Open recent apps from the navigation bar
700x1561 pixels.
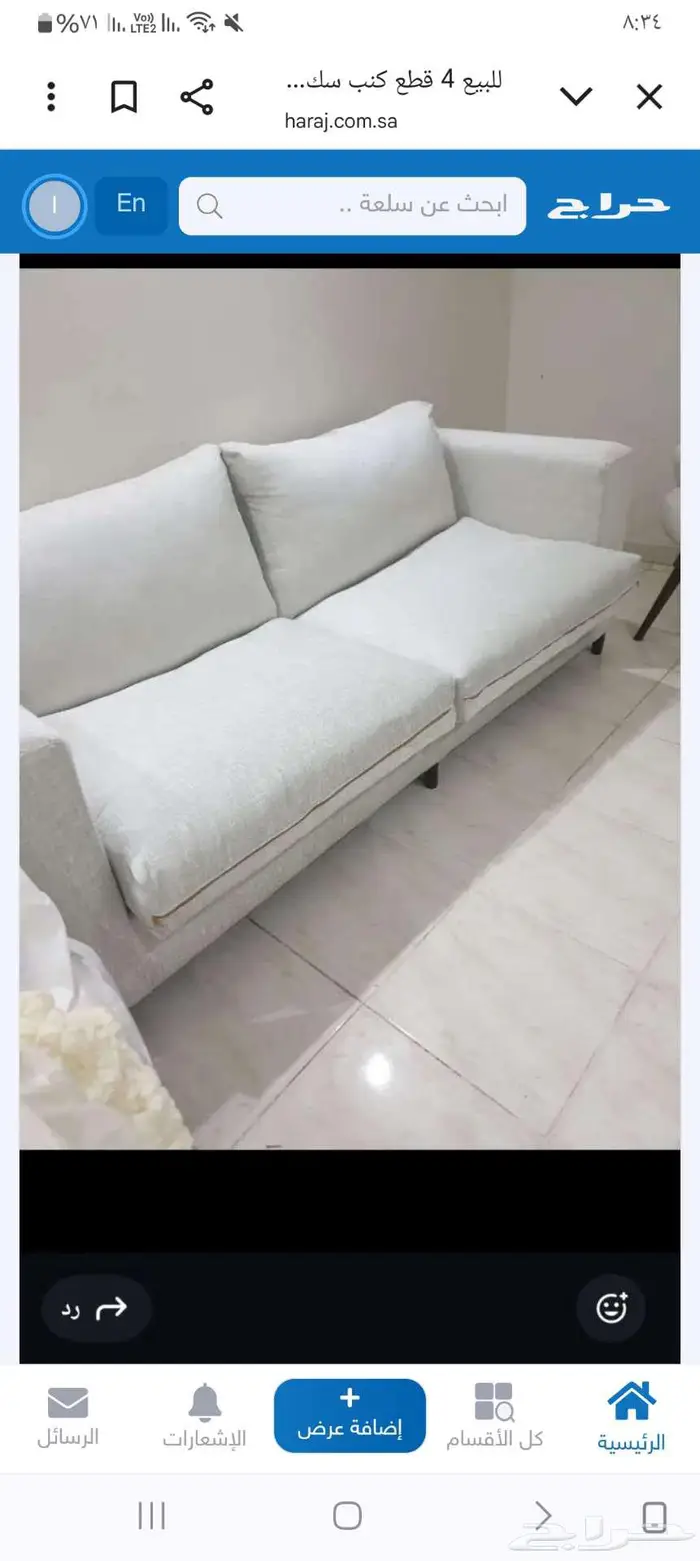point(151,1516)
